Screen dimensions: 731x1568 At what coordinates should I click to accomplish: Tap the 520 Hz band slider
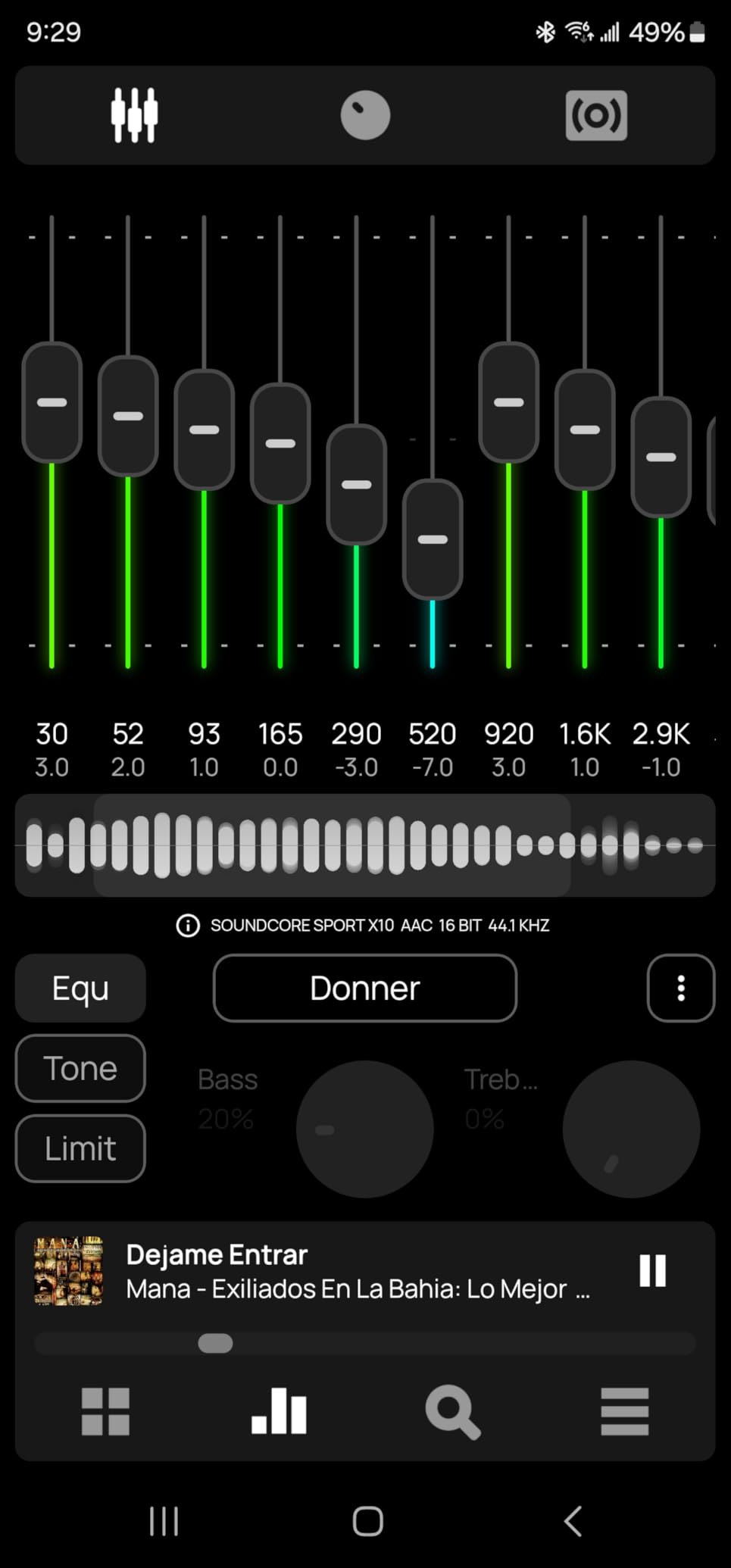(433, 539)
